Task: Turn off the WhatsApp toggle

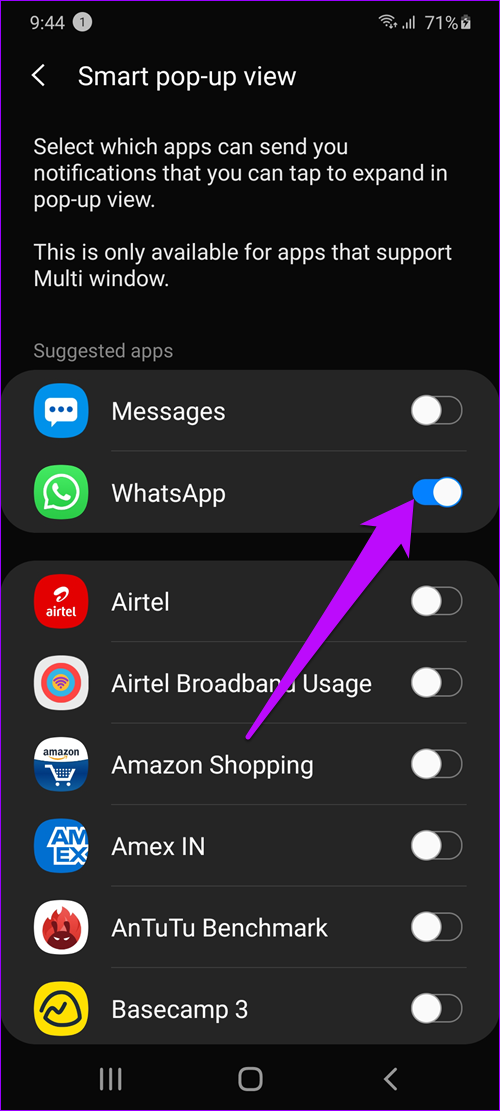Action: (436, 492)
